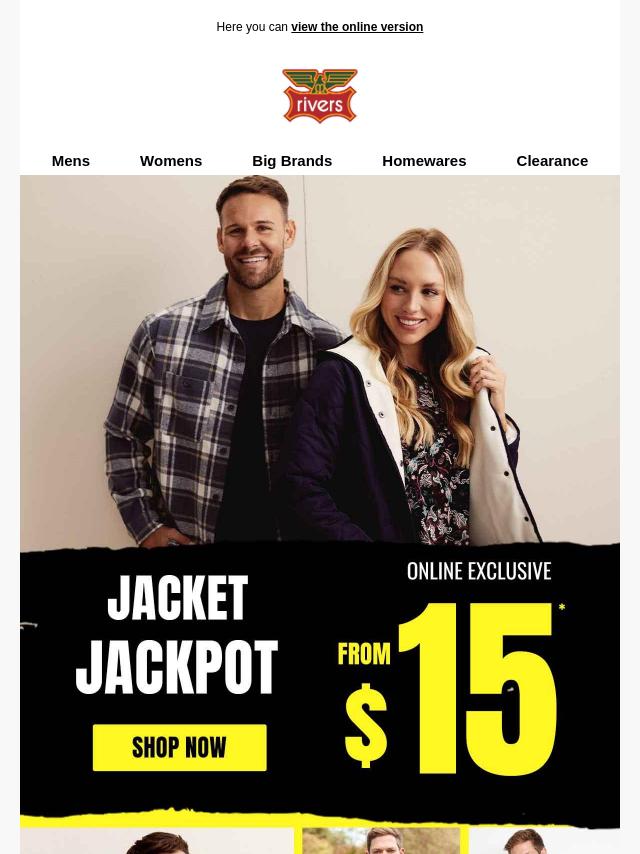Tap the Shop Now button
640x854 pixels.
click(x=180, y=747)
